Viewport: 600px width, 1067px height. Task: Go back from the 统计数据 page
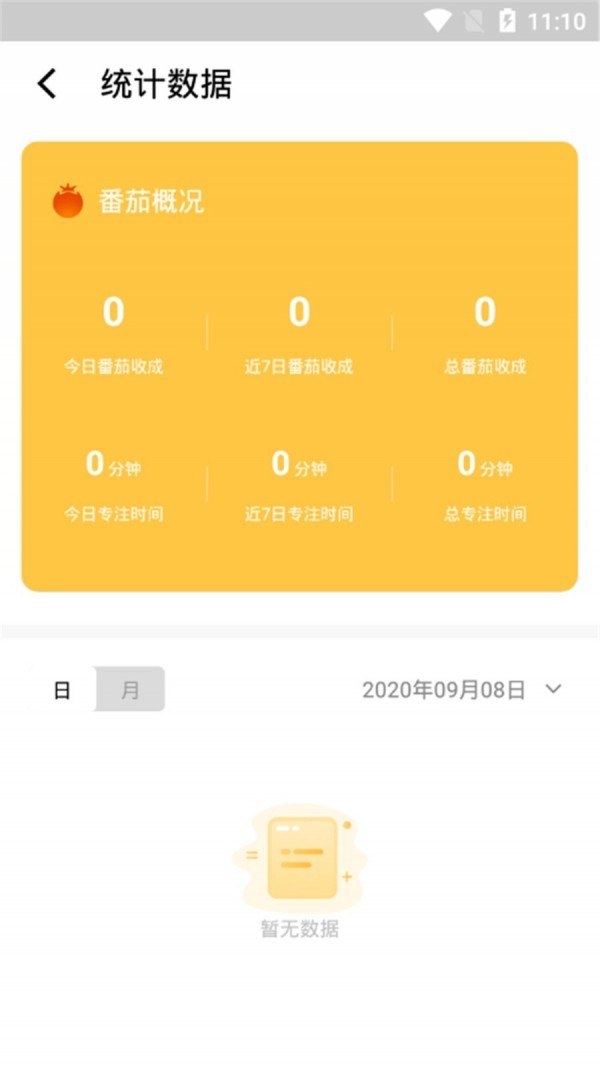pos(47,84)
